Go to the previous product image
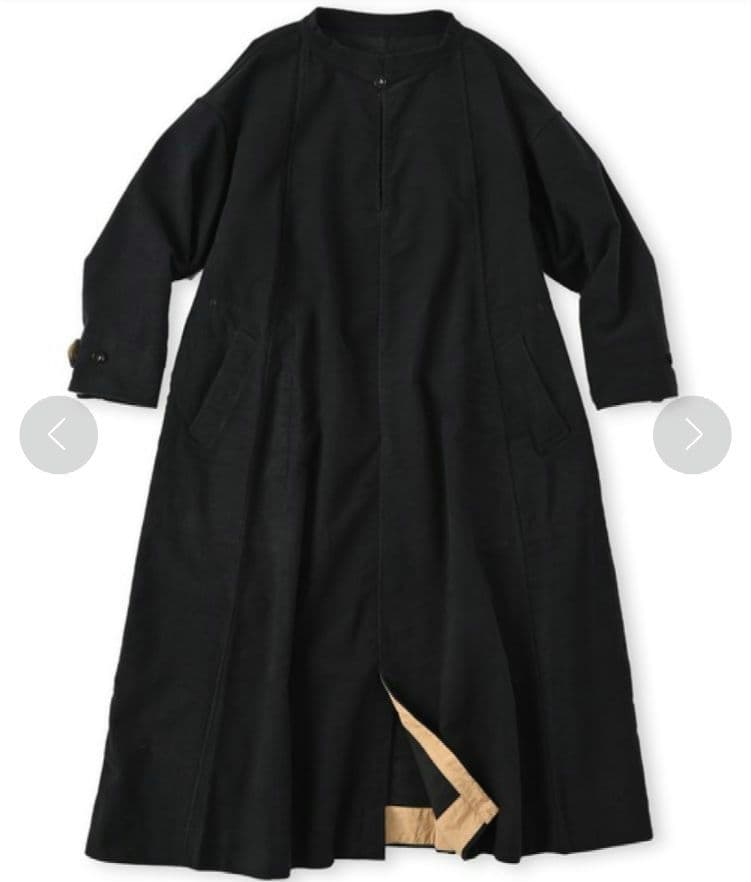 (58, 435)
